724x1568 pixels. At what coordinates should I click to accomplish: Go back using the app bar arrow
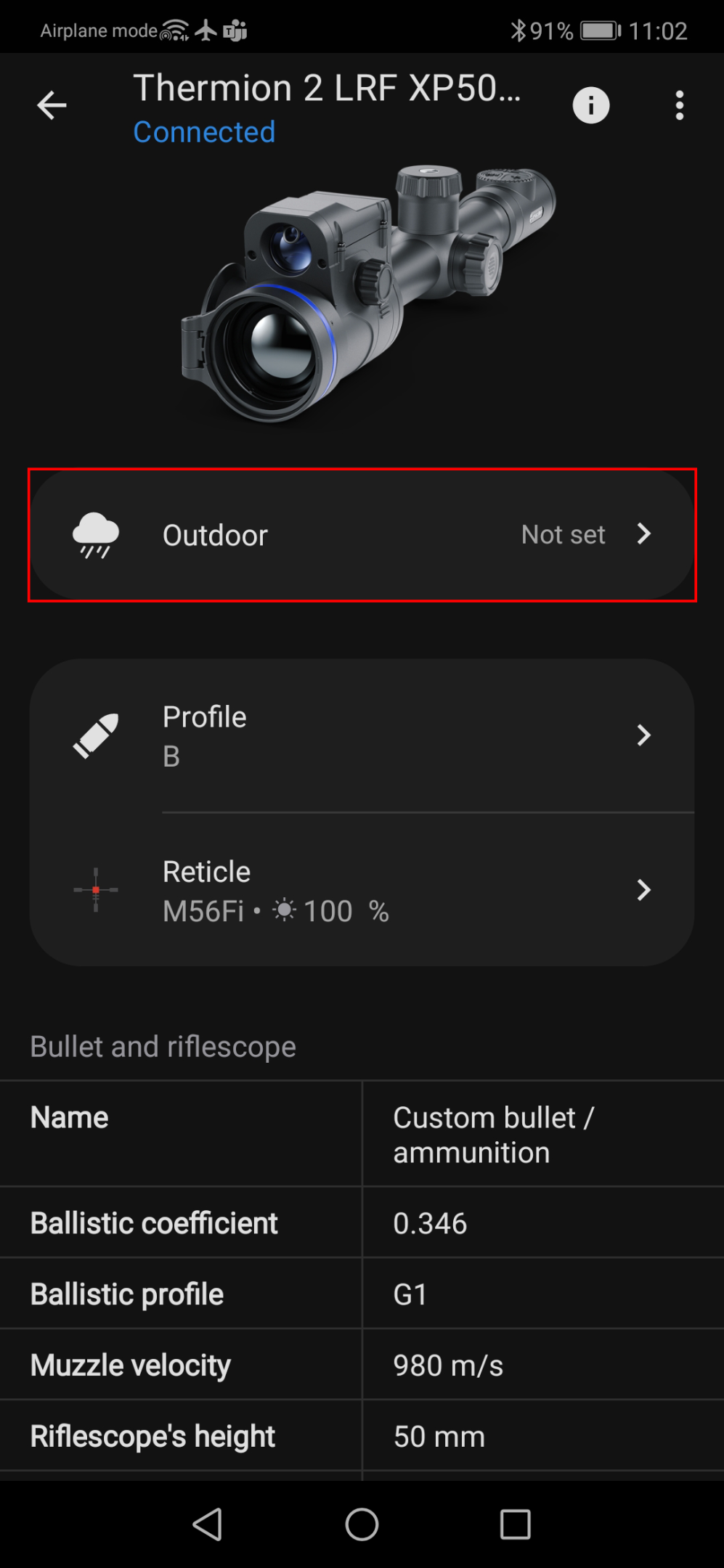pos(52,106)
